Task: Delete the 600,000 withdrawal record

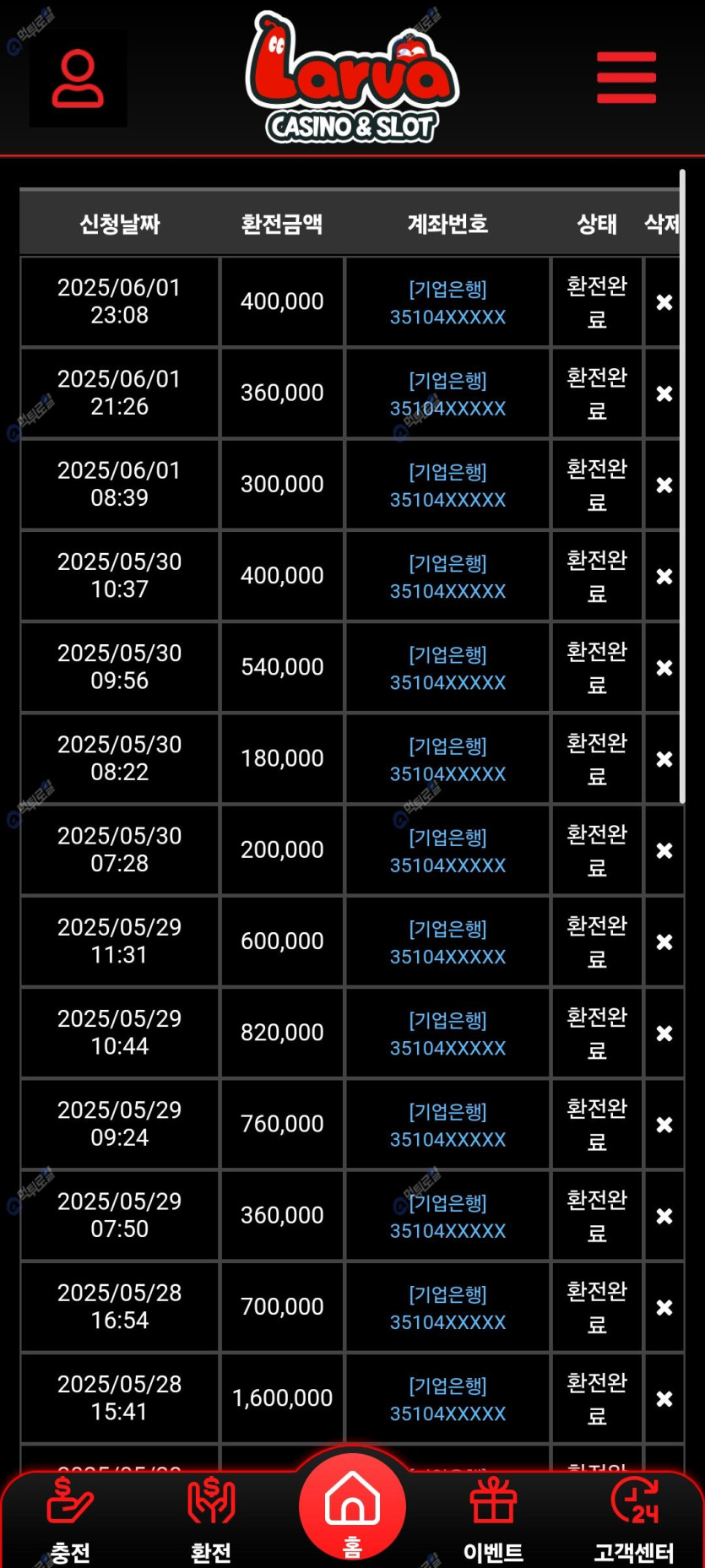Action: coord(664,941)
